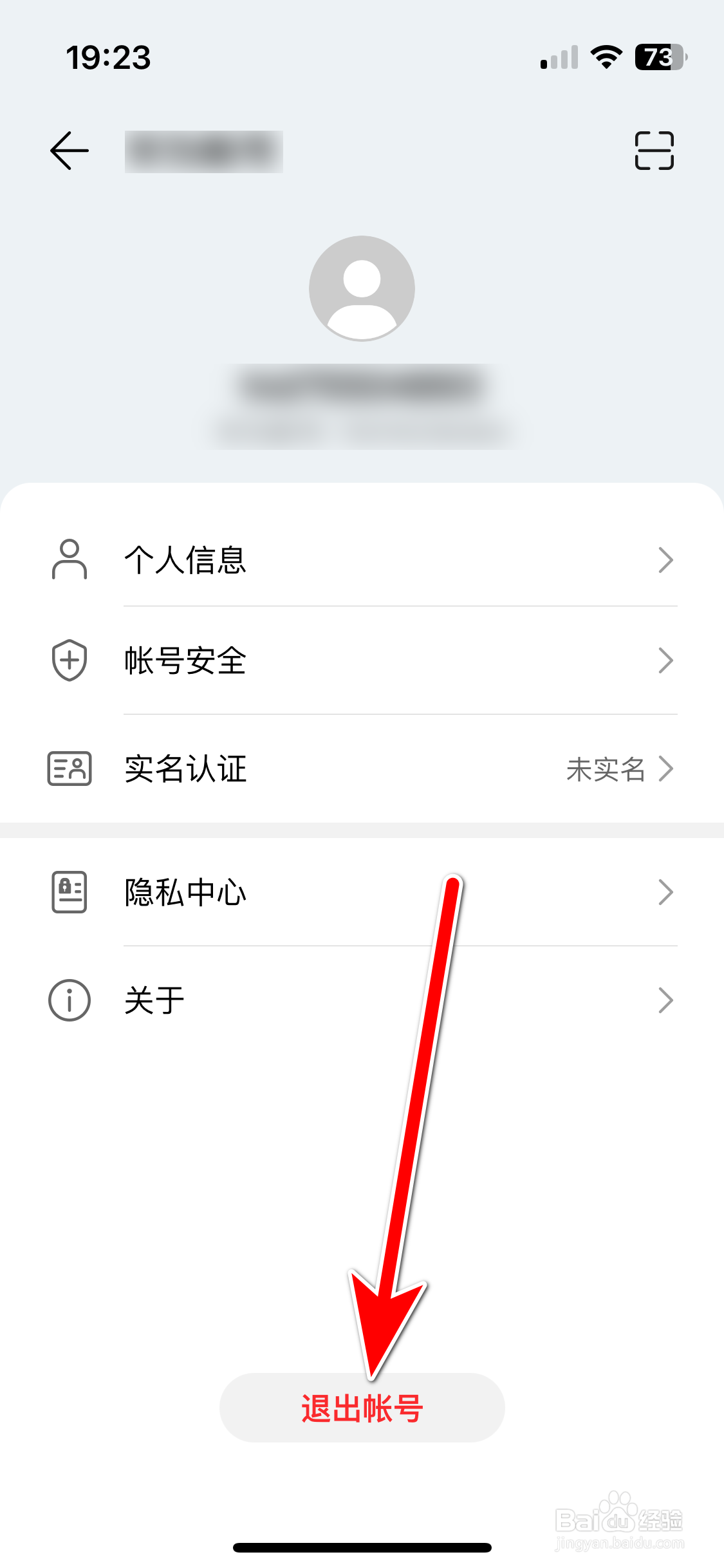Tap the home indicator bar at bottom
This screenshot has height=1568, width=724.
(362, 1548)
